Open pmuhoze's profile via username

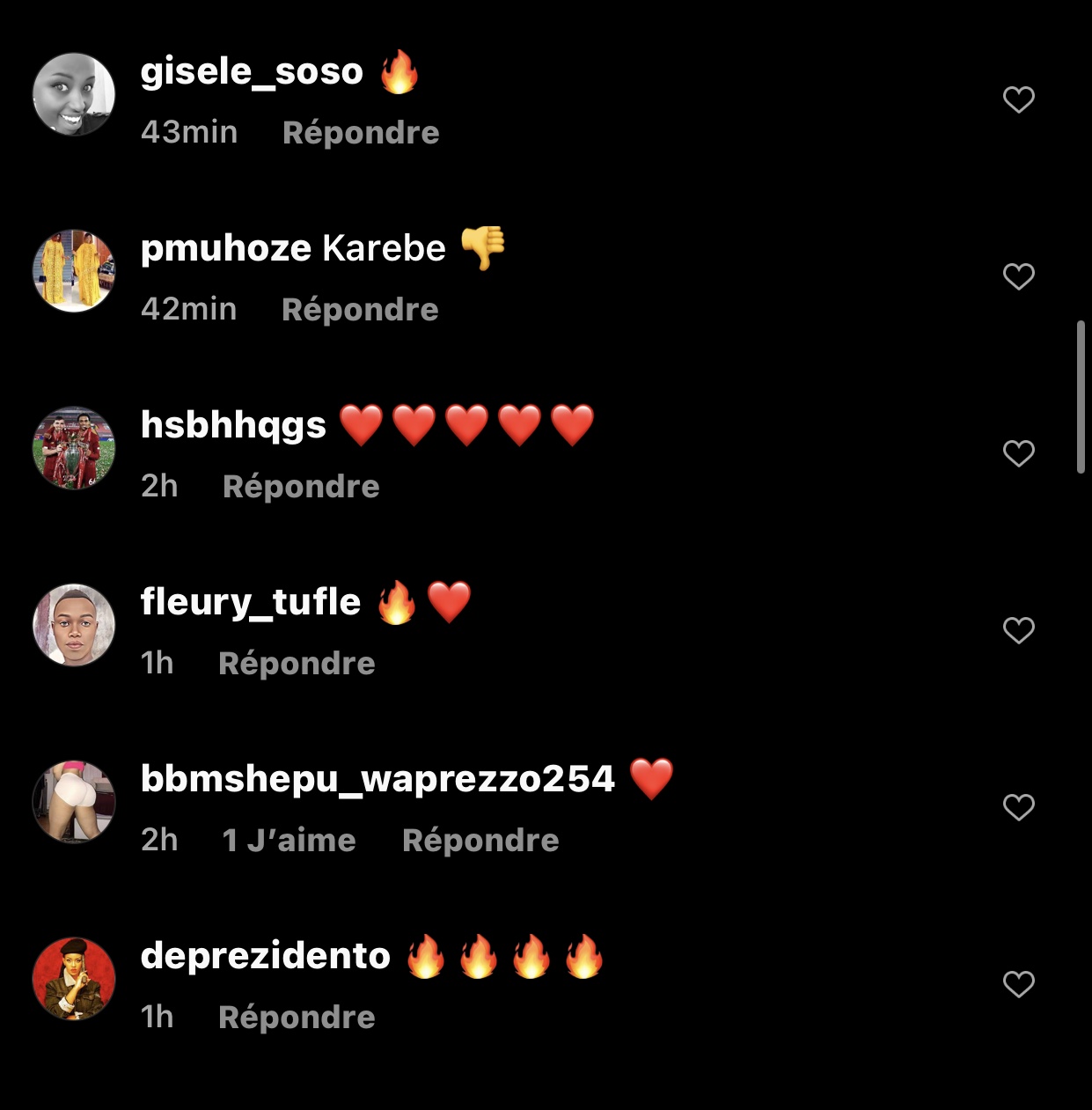click(x=226, y=249)
